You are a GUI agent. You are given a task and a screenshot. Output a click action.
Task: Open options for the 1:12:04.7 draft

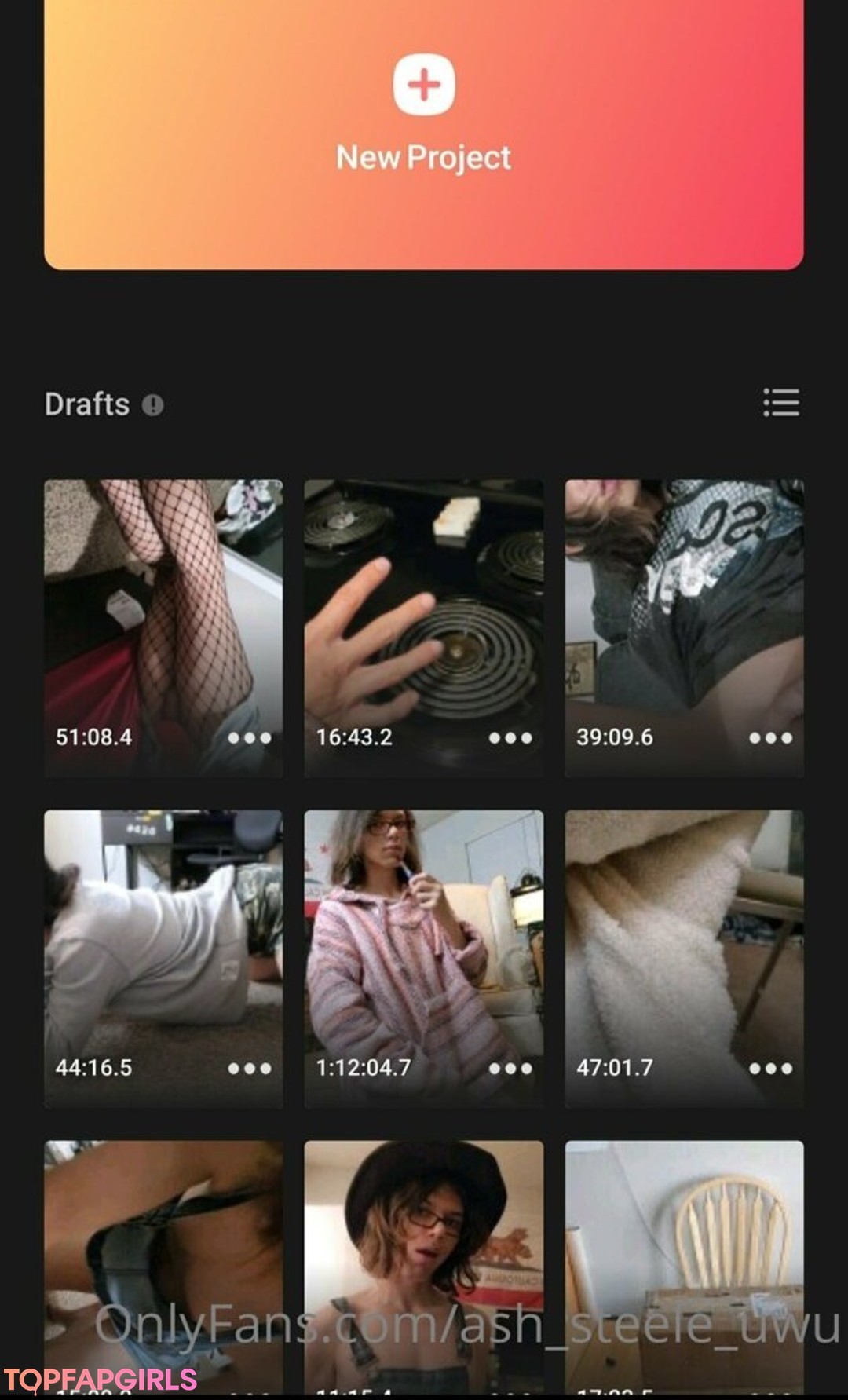510,1069
